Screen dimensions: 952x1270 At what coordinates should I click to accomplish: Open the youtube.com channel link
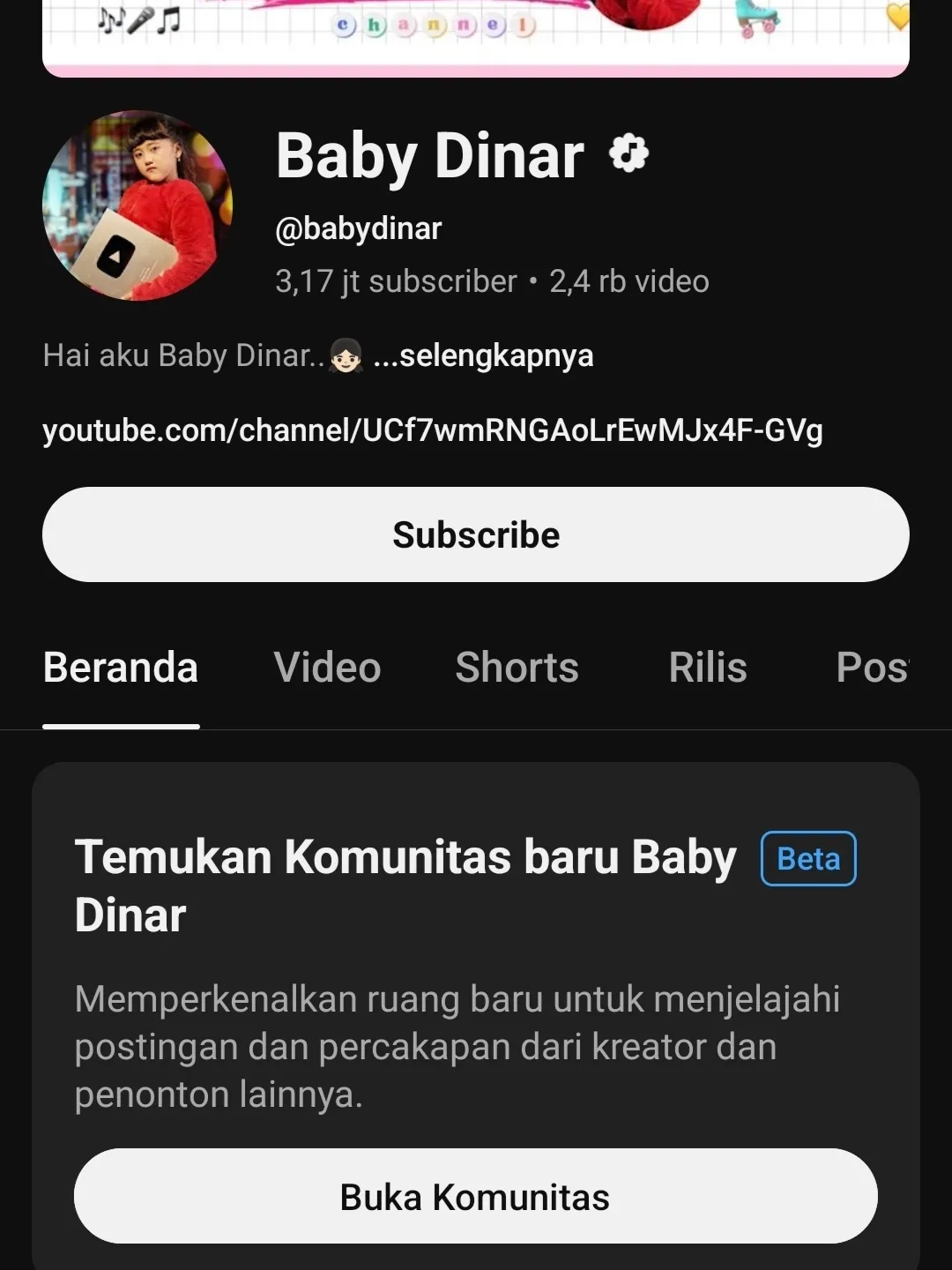(432, 430)
